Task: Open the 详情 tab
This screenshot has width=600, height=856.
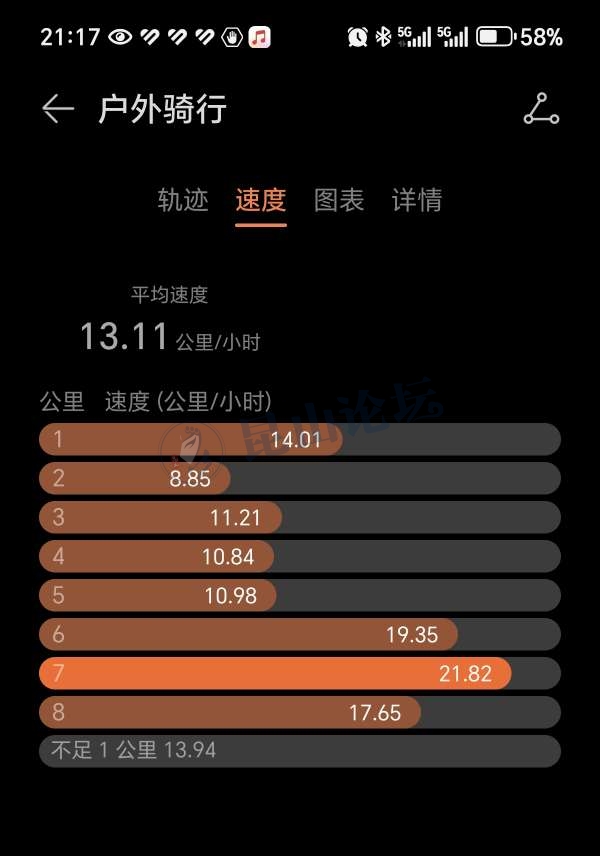Action: point(417,200)
